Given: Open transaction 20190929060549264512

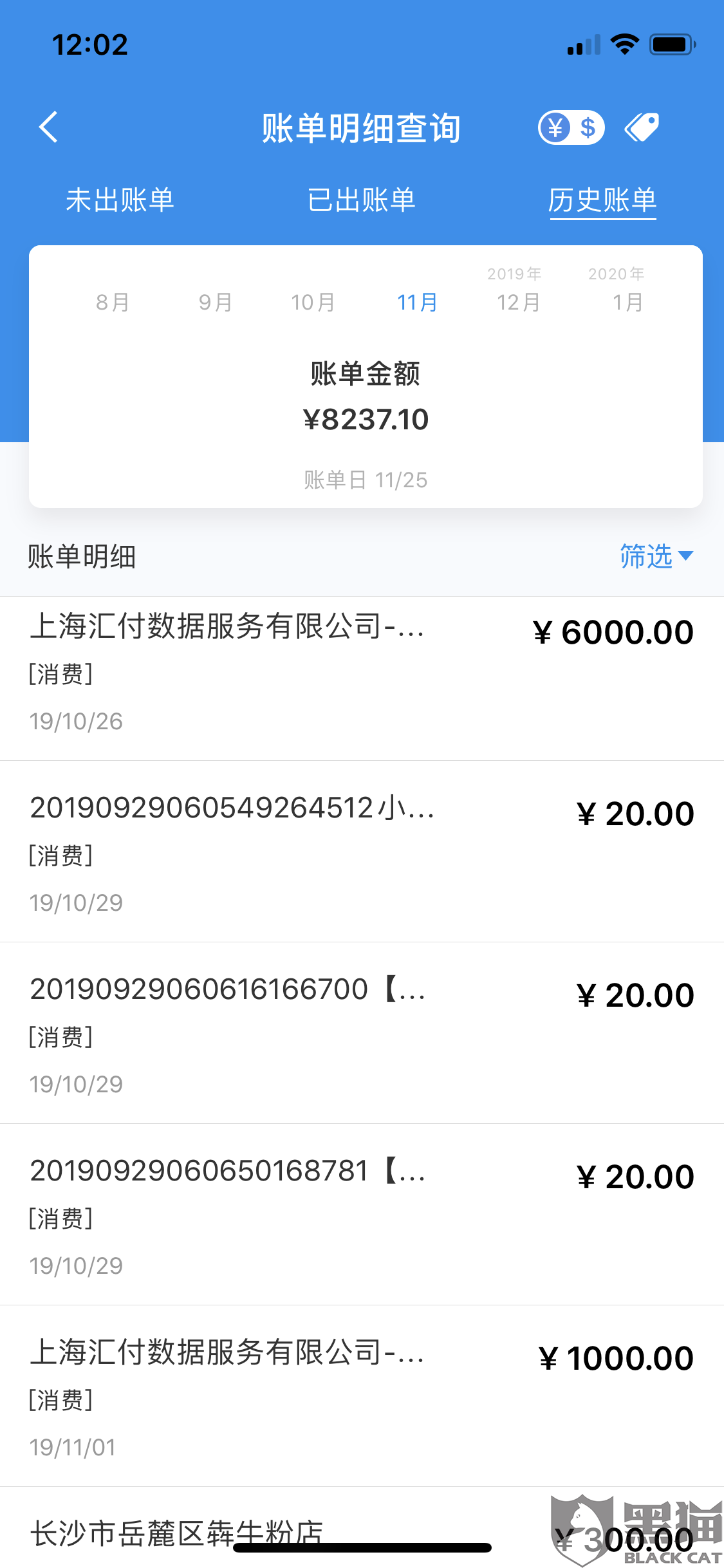Looking at the screenshot, I should point(362,851).
